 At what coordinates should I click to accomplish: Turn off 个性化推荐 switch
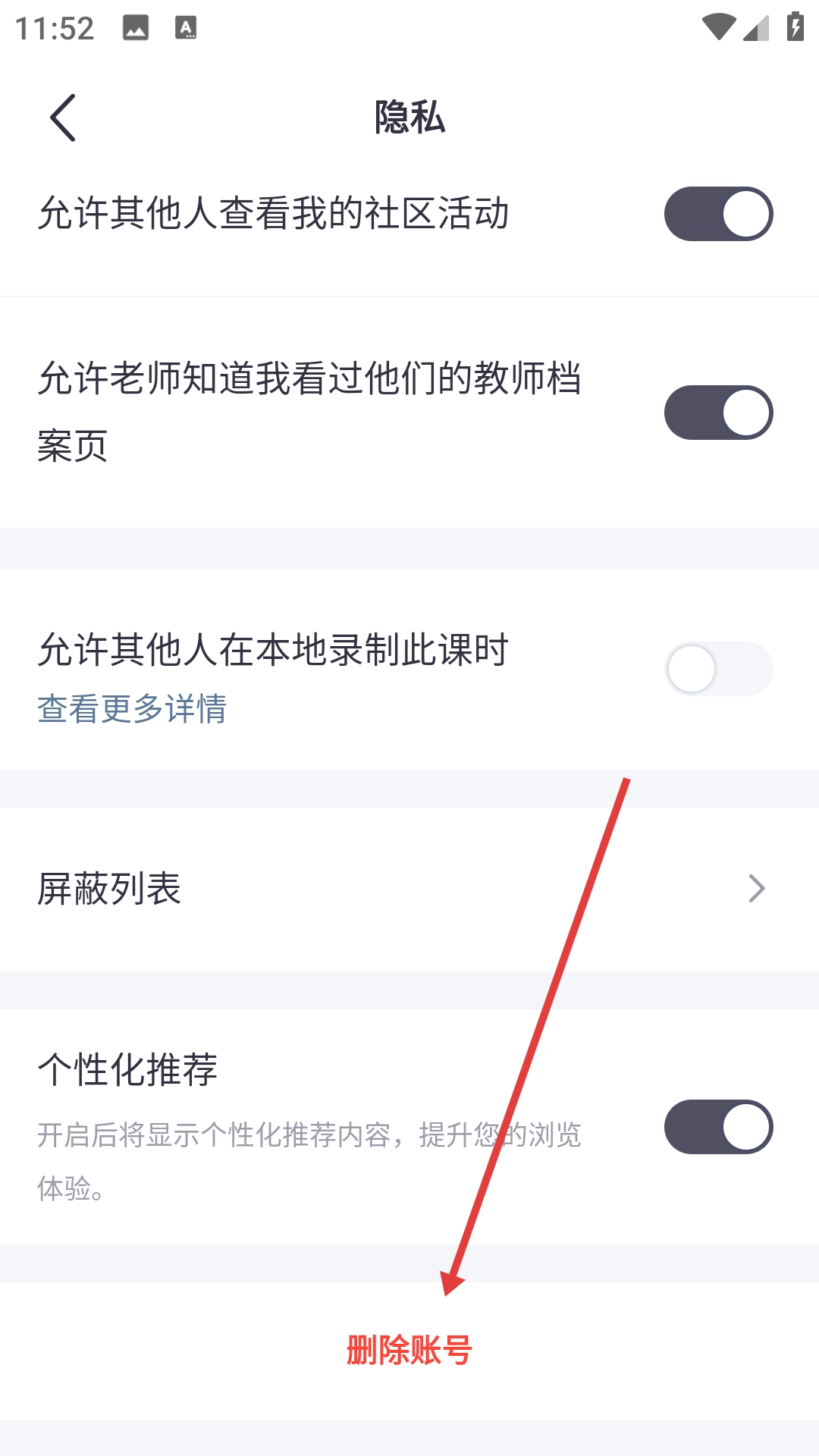coord(718,1127)
